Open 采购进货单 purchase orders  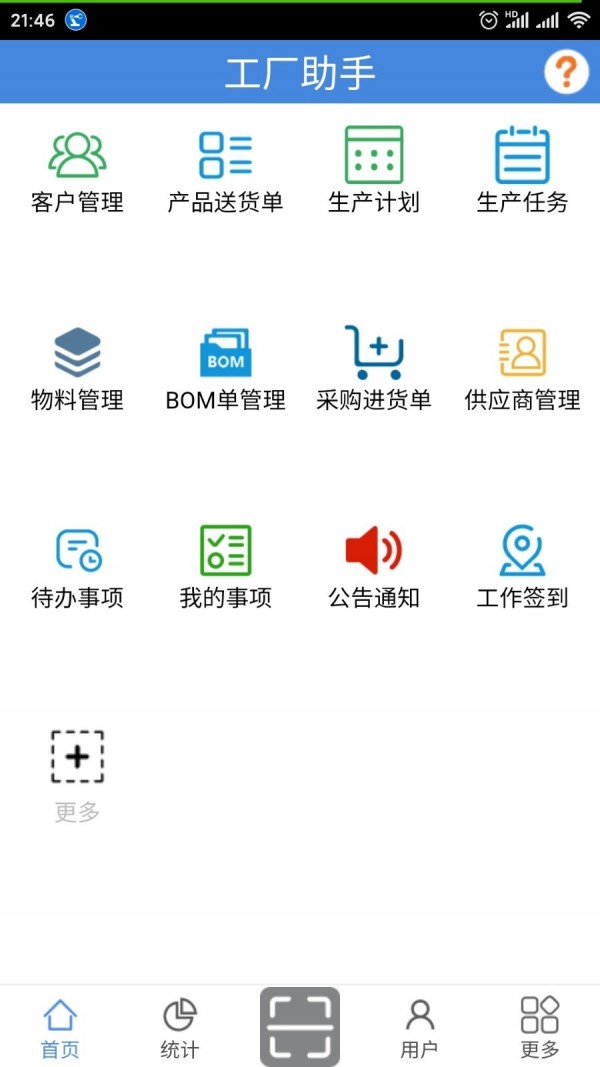pos(373,370)
